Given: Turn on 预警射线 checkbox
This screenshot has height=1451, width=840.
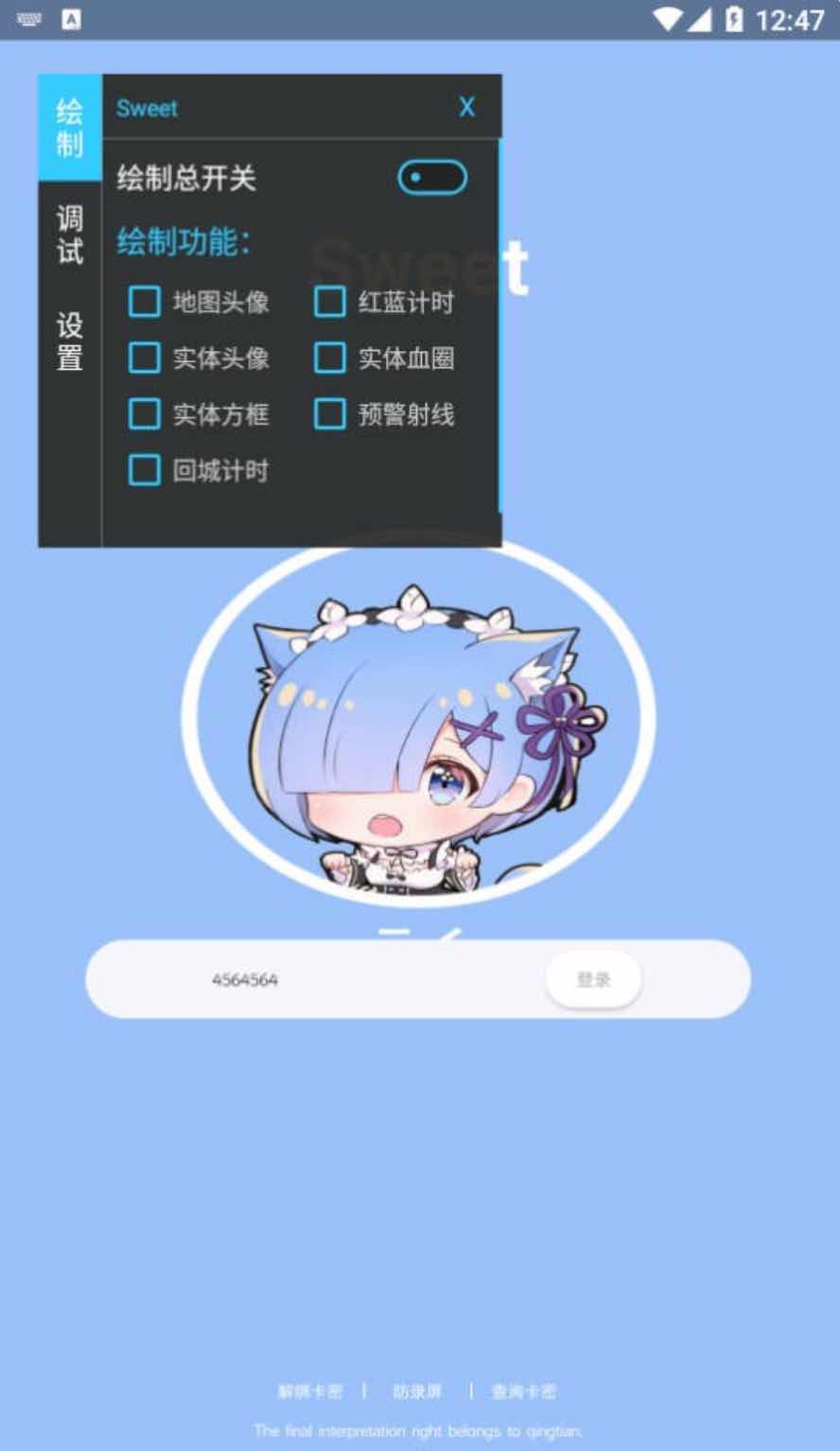Looking at the screenshot, I should 329,413.
